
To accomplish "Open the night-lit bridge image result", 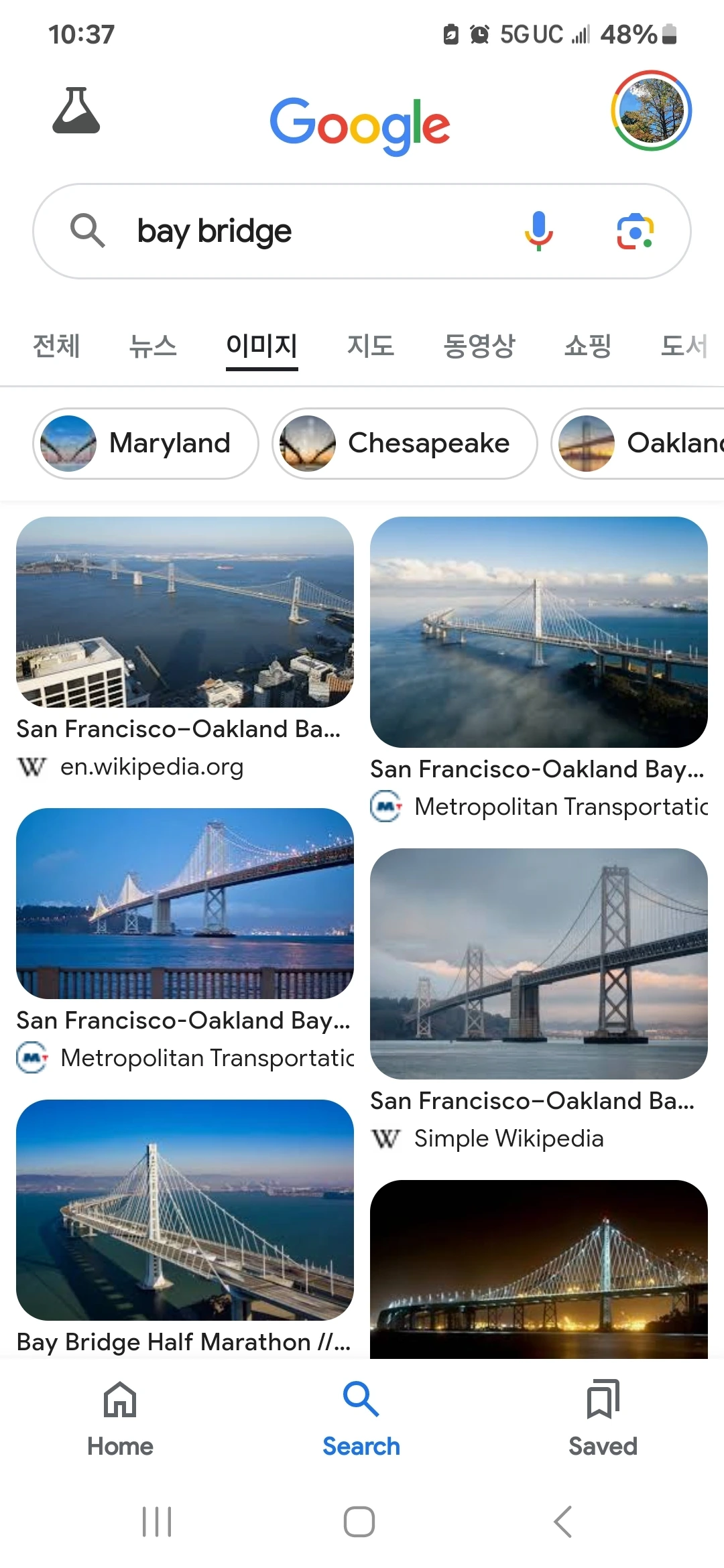I will 539,1268.
